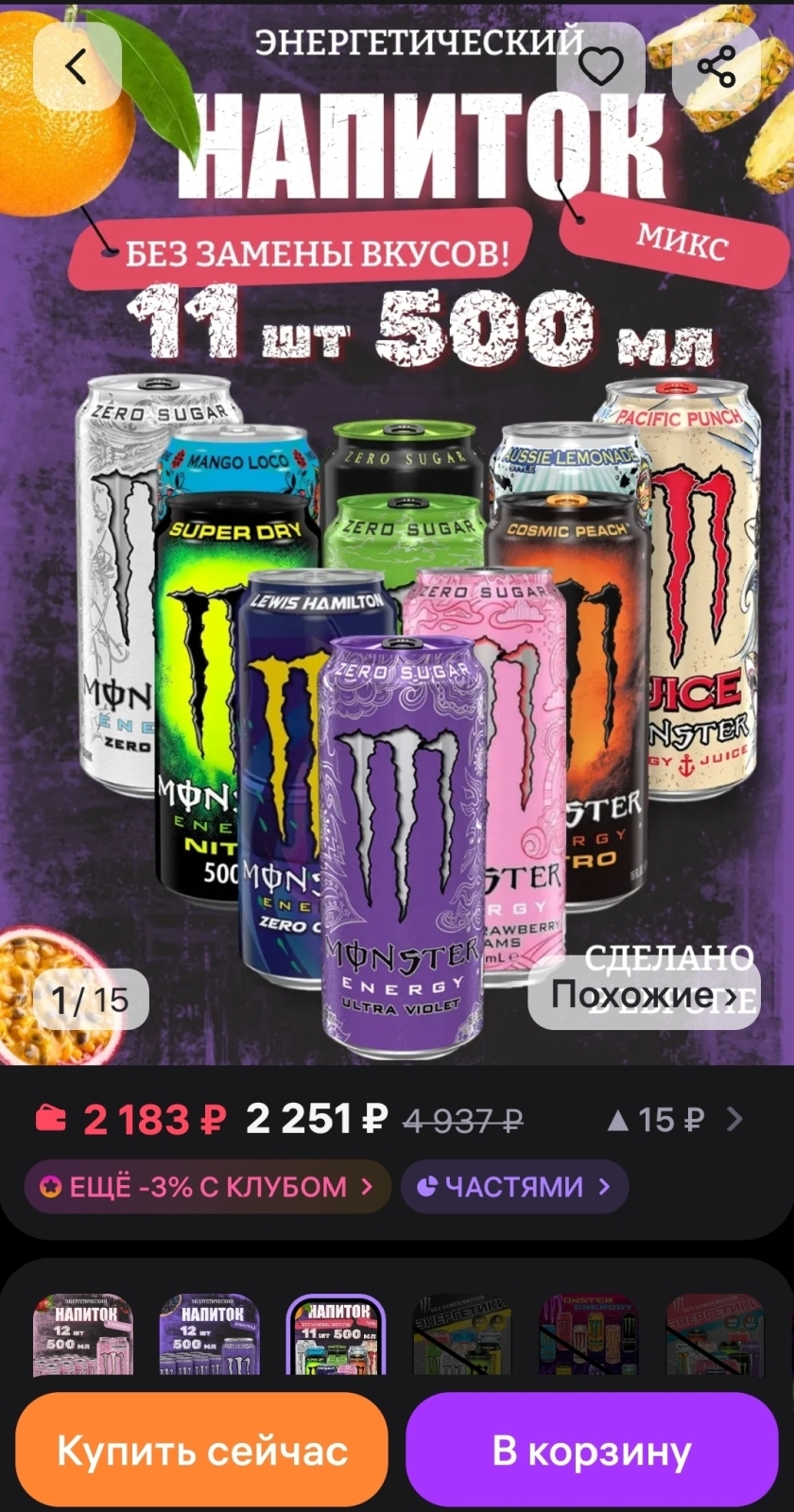Buy now with Купить сейчас
This screenshot has height=1512, width=794.
pos(201,1451)
